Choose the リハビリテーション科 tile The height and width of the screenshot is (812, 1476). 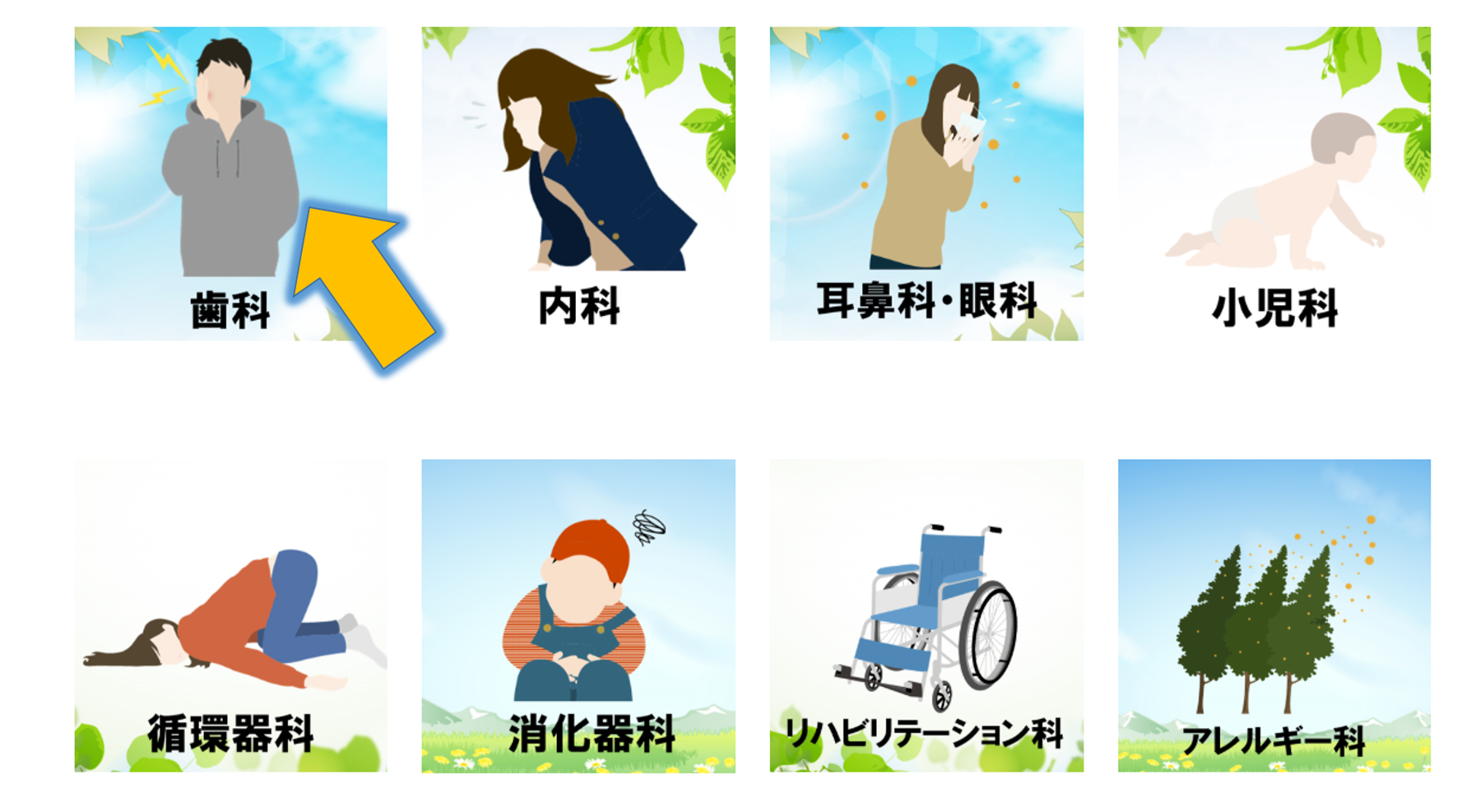(x=926, y=615)
